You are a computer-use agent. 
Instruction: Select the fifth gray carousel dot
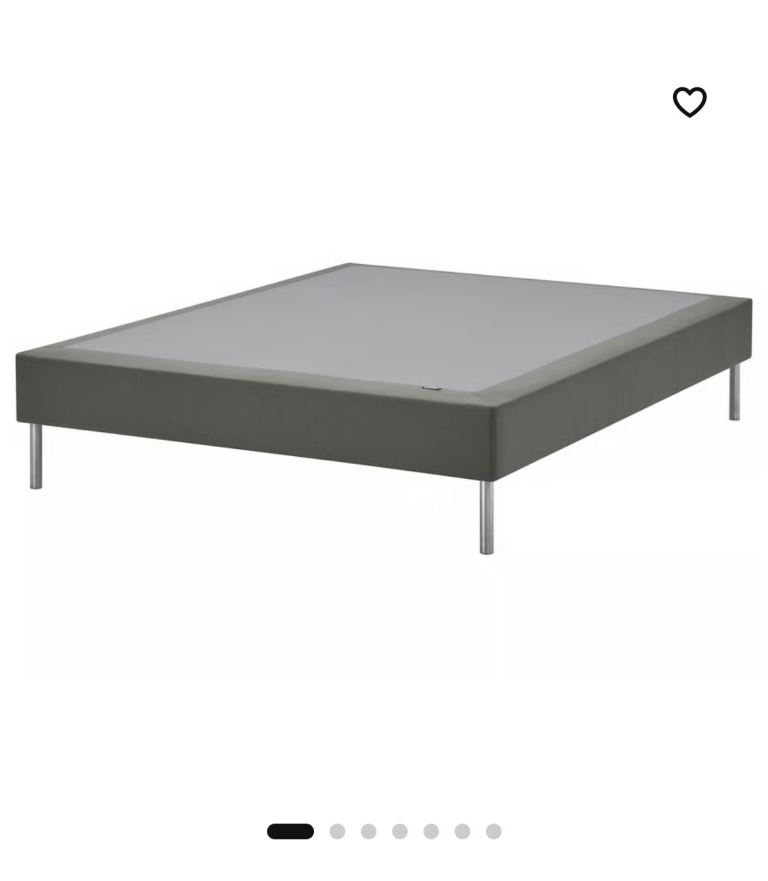point(430,830)
